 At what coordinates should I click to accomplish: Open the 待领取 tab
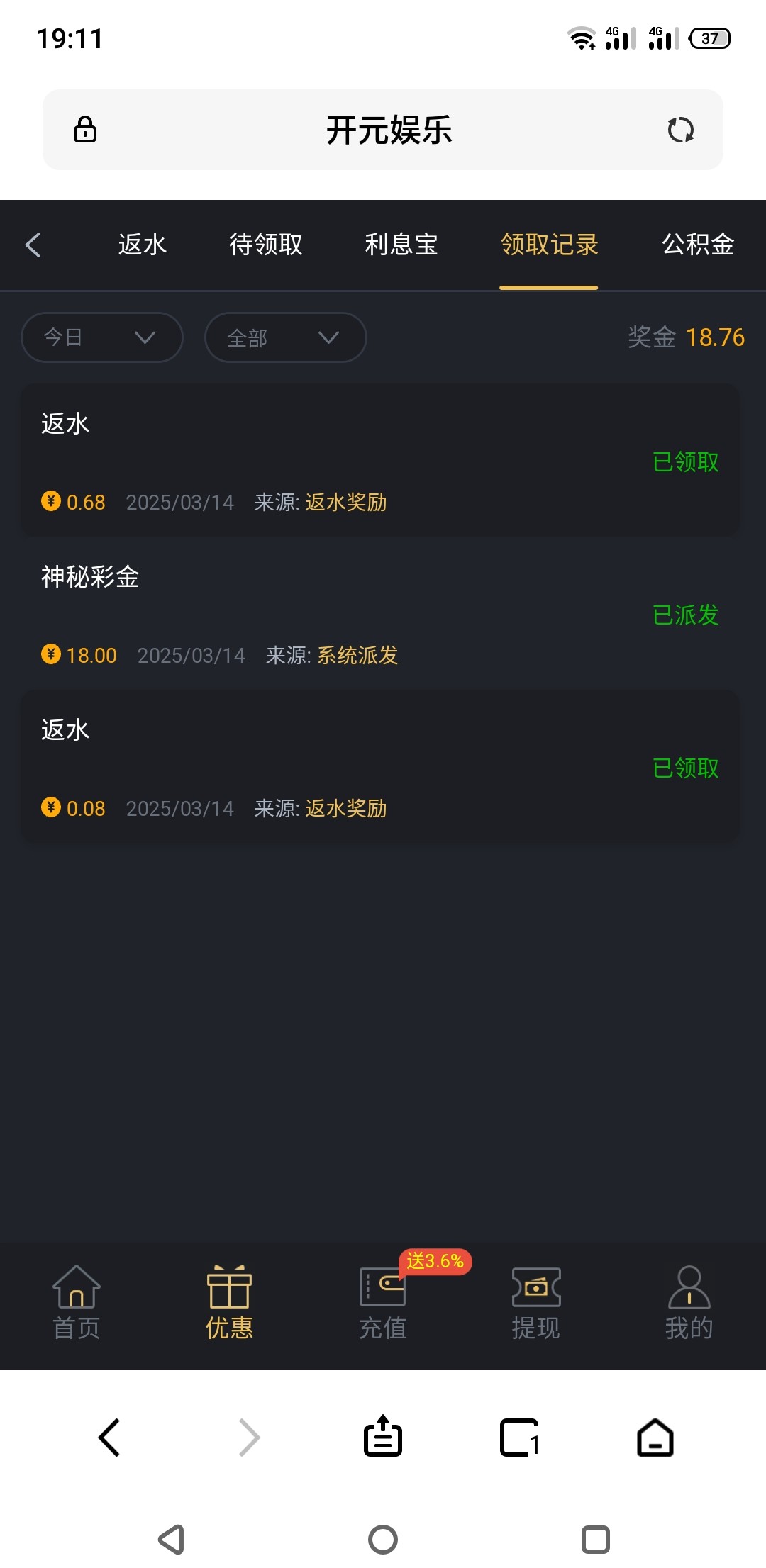point(266,245)
